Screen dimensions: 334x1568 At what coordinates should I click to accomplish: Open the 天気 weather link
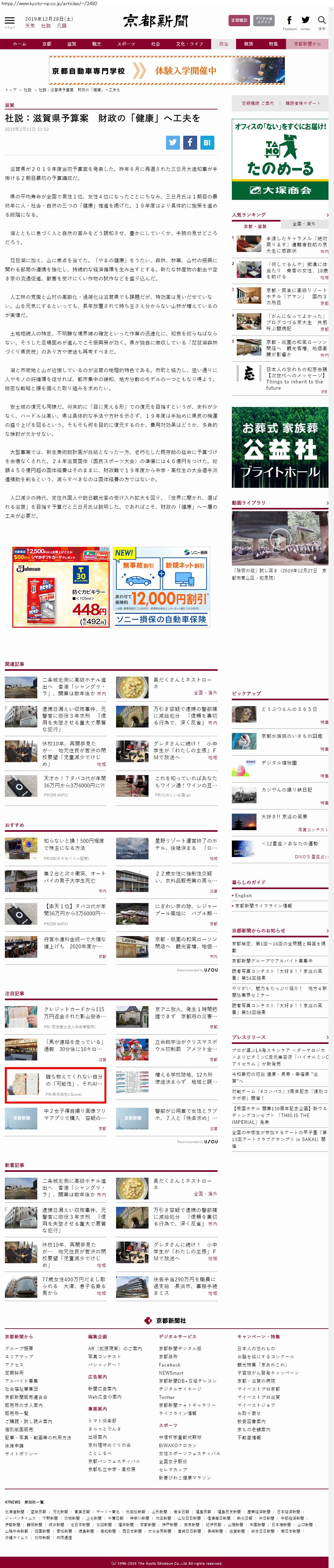pos(30,26)
